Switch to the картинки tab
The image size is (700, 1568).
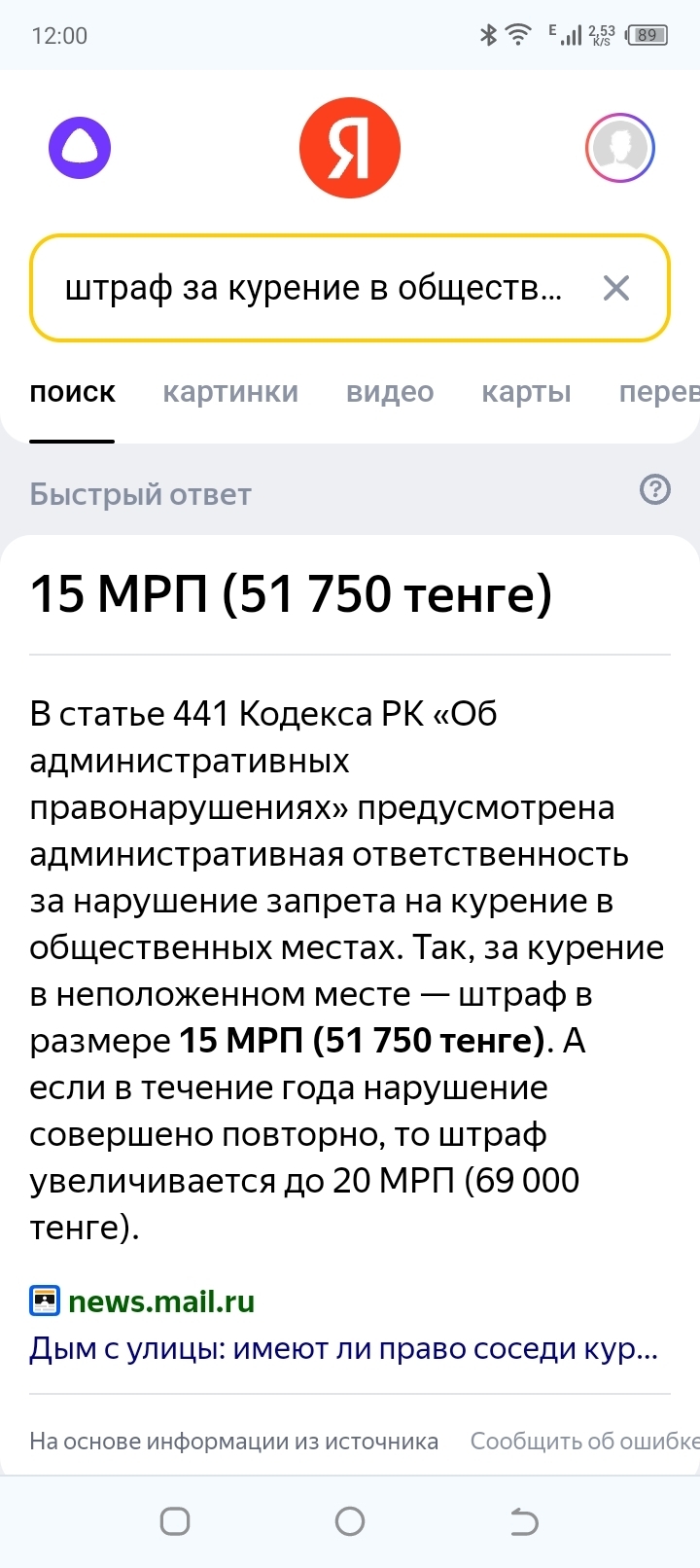pos(230,392)
